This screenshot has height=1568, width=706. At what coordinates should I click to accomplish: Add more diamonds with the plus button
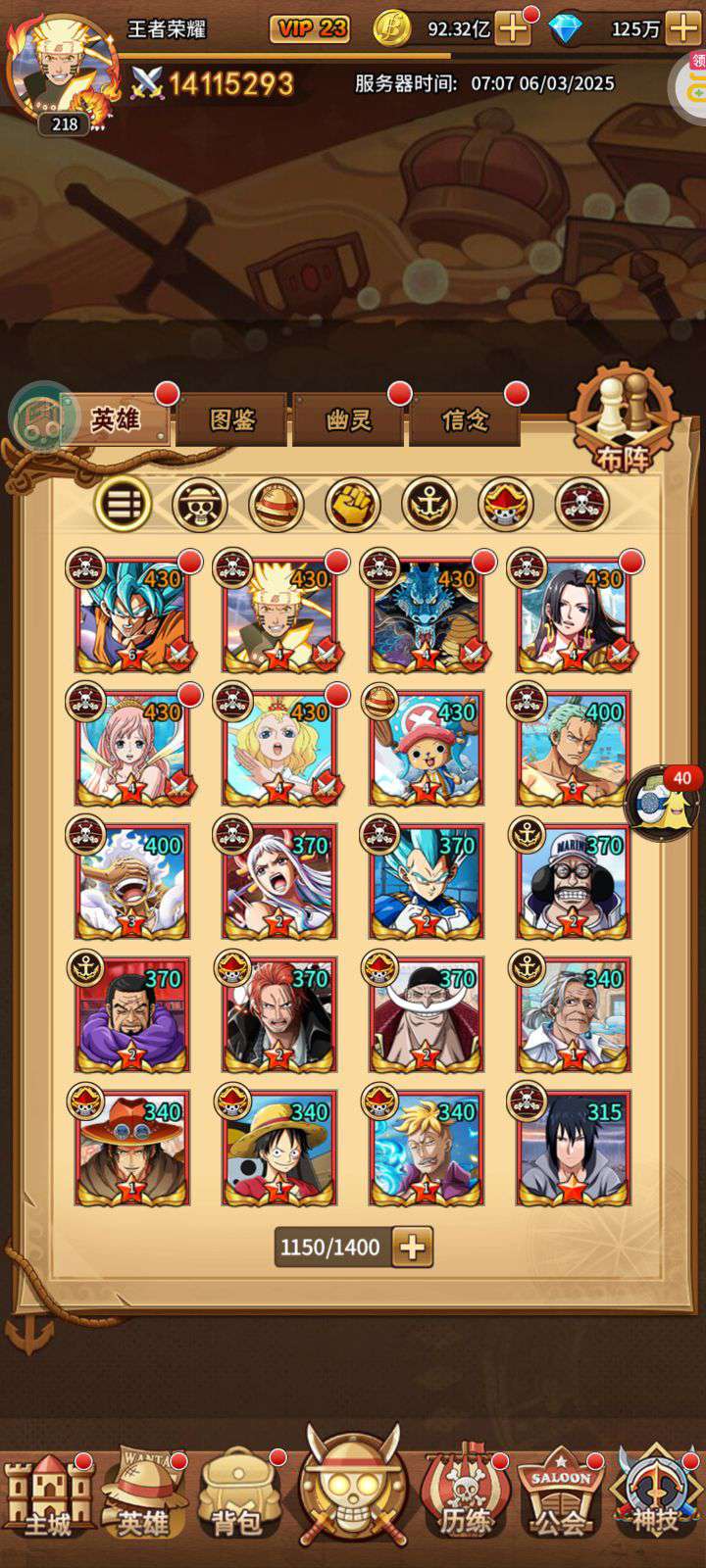point(683,28)
